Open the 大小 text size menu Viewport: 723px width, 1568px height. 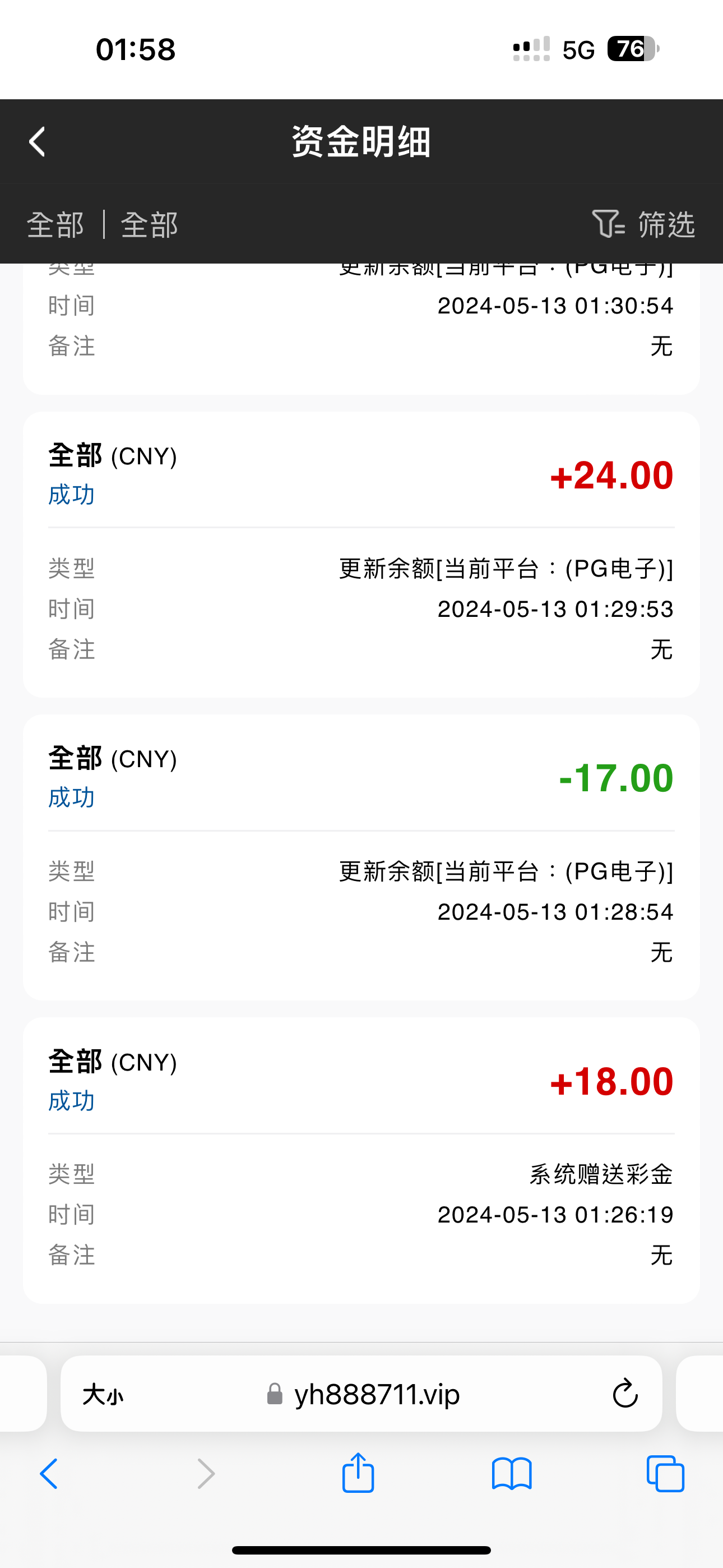(103, 1395)
